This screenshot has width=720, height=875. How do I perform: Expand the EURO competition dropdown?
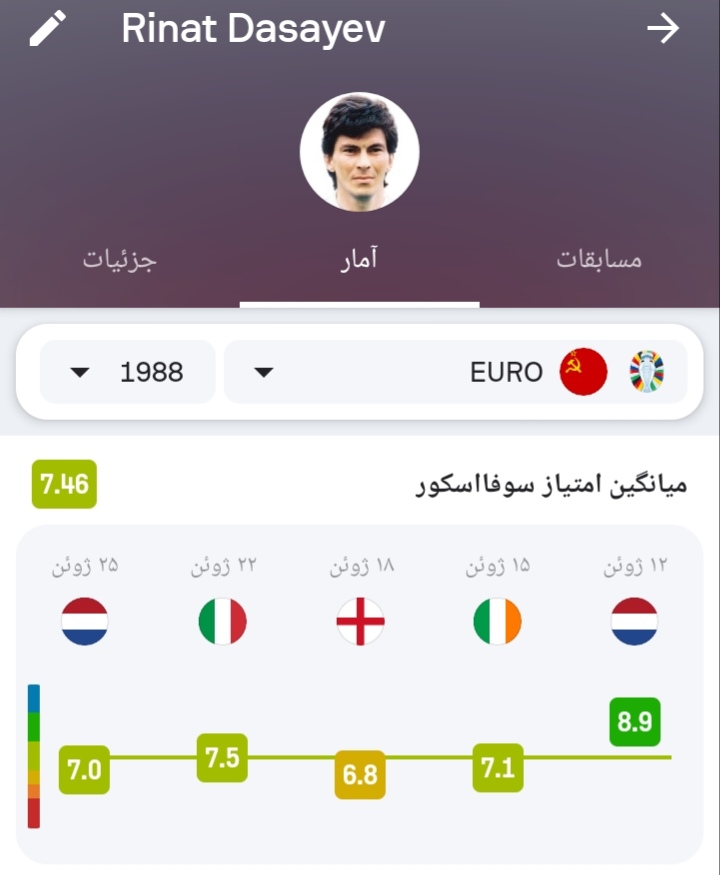click(x=455, y=373)
